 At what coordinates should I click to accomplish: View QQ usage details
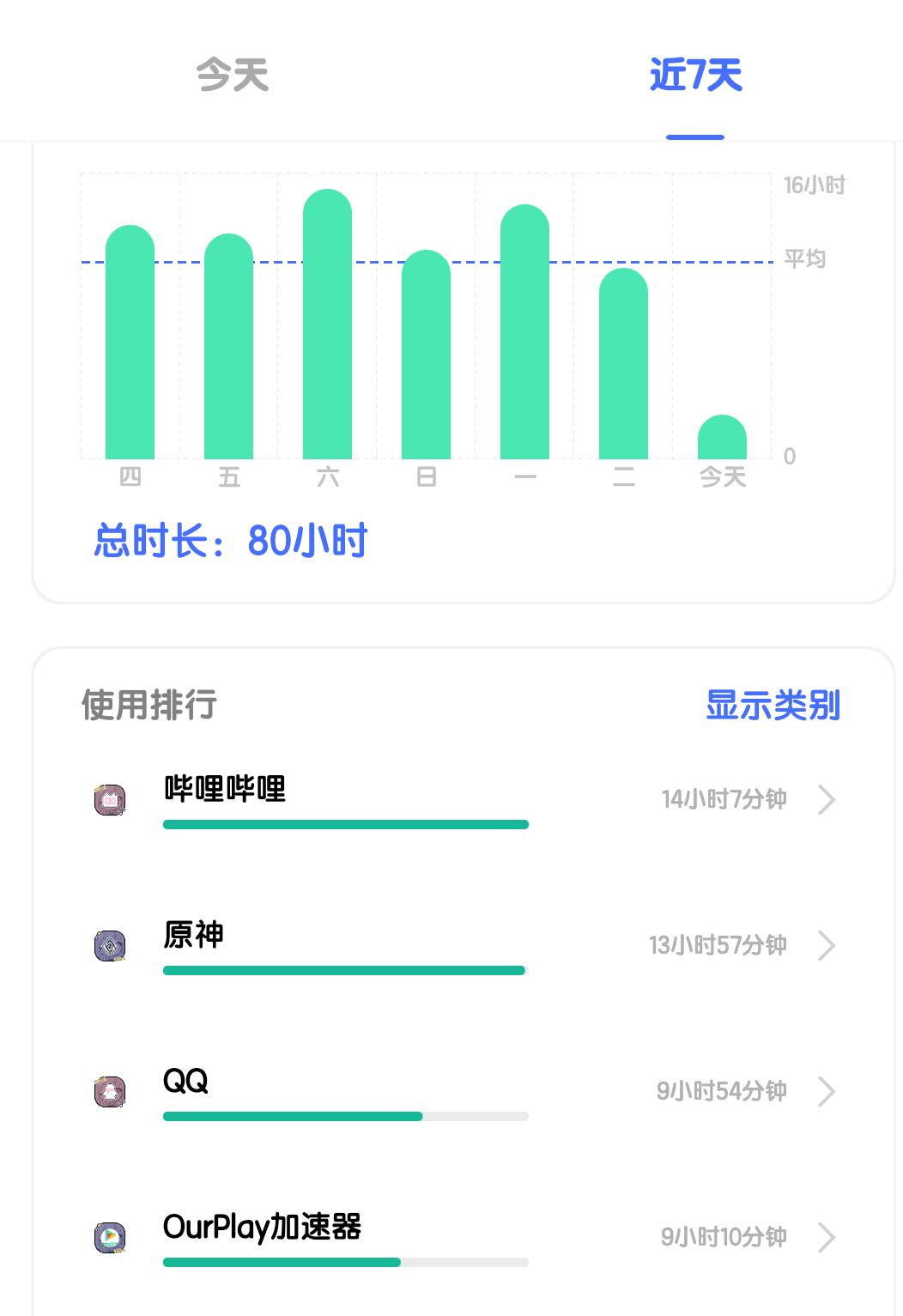click(464, 1091)
